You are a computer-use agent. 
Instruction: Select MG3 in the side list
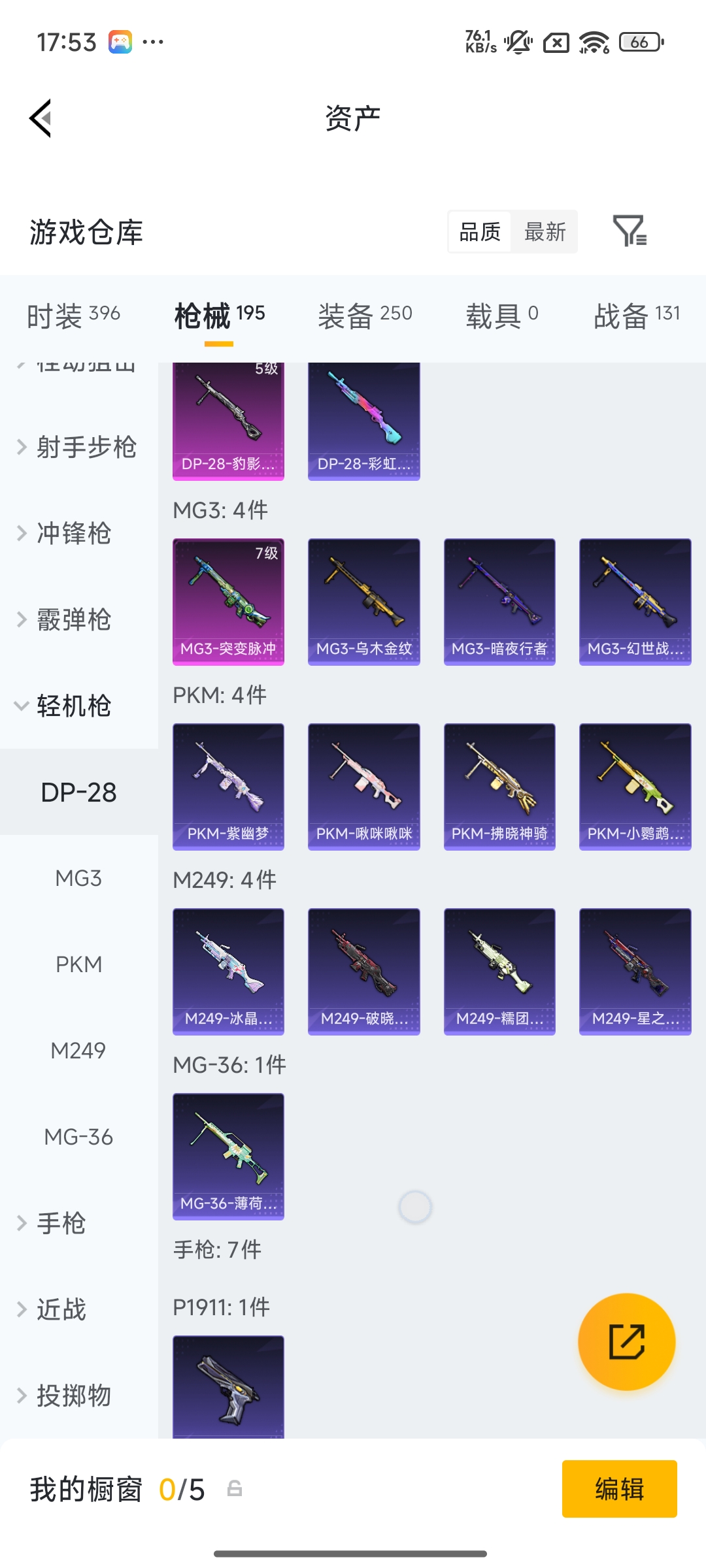[78, 879]
